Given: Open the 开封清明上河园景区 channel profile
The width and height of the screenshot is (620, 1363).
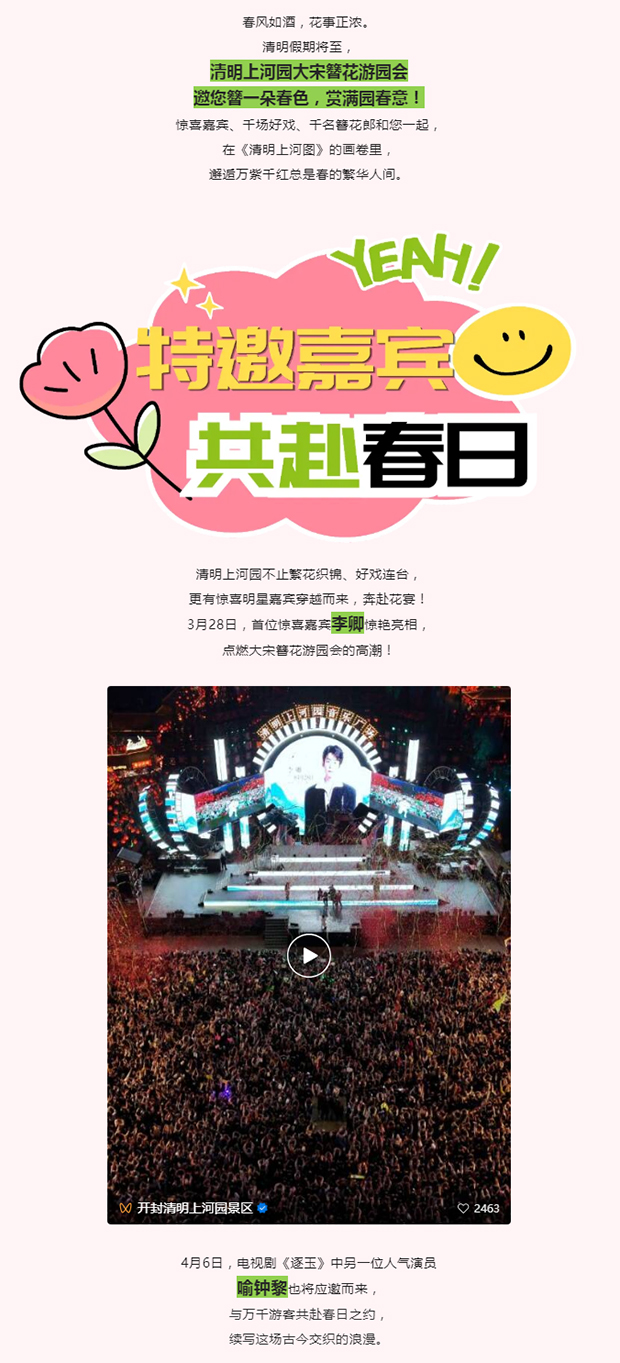Looking at the screenshot, I should click(194, 1207).
